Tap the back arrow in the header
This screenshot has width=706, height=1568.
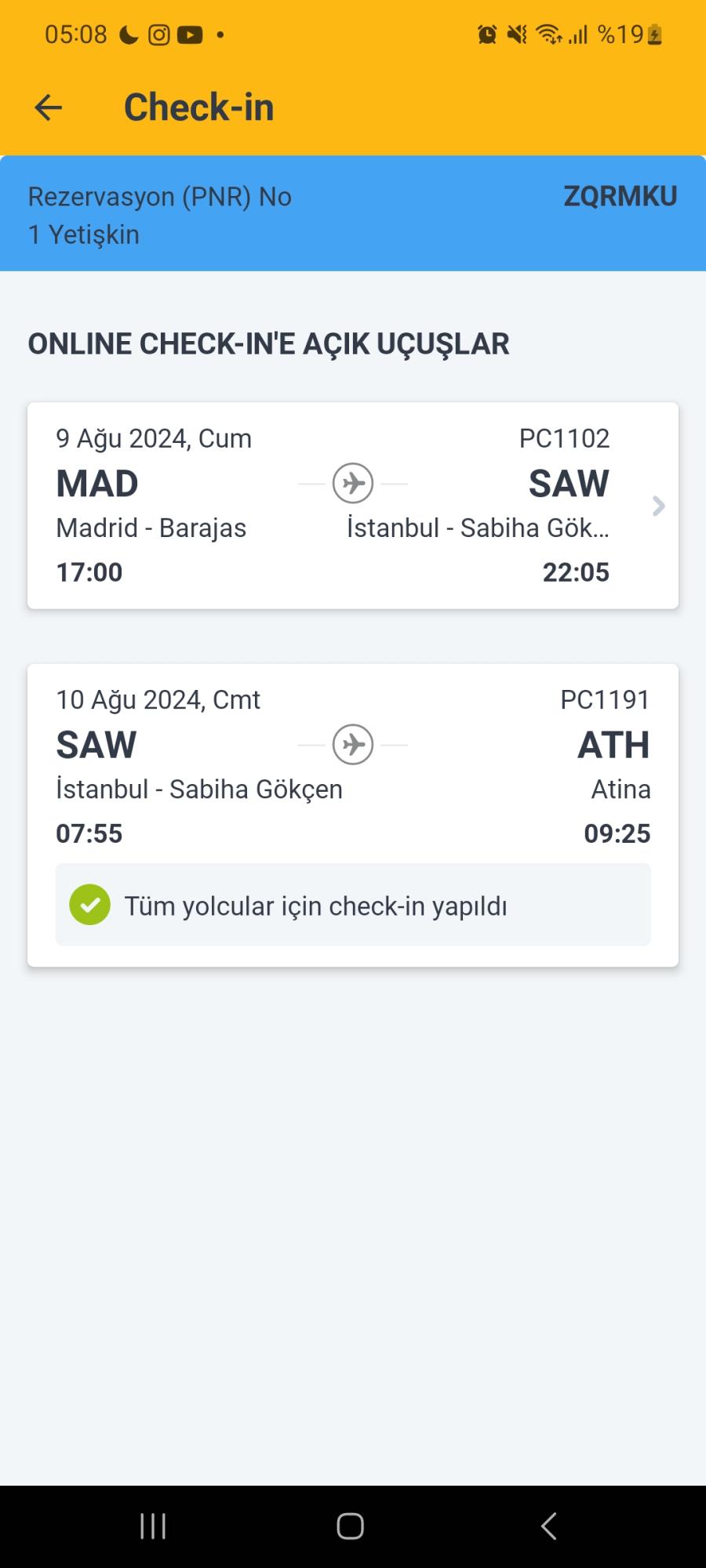[x=47, y=107]
